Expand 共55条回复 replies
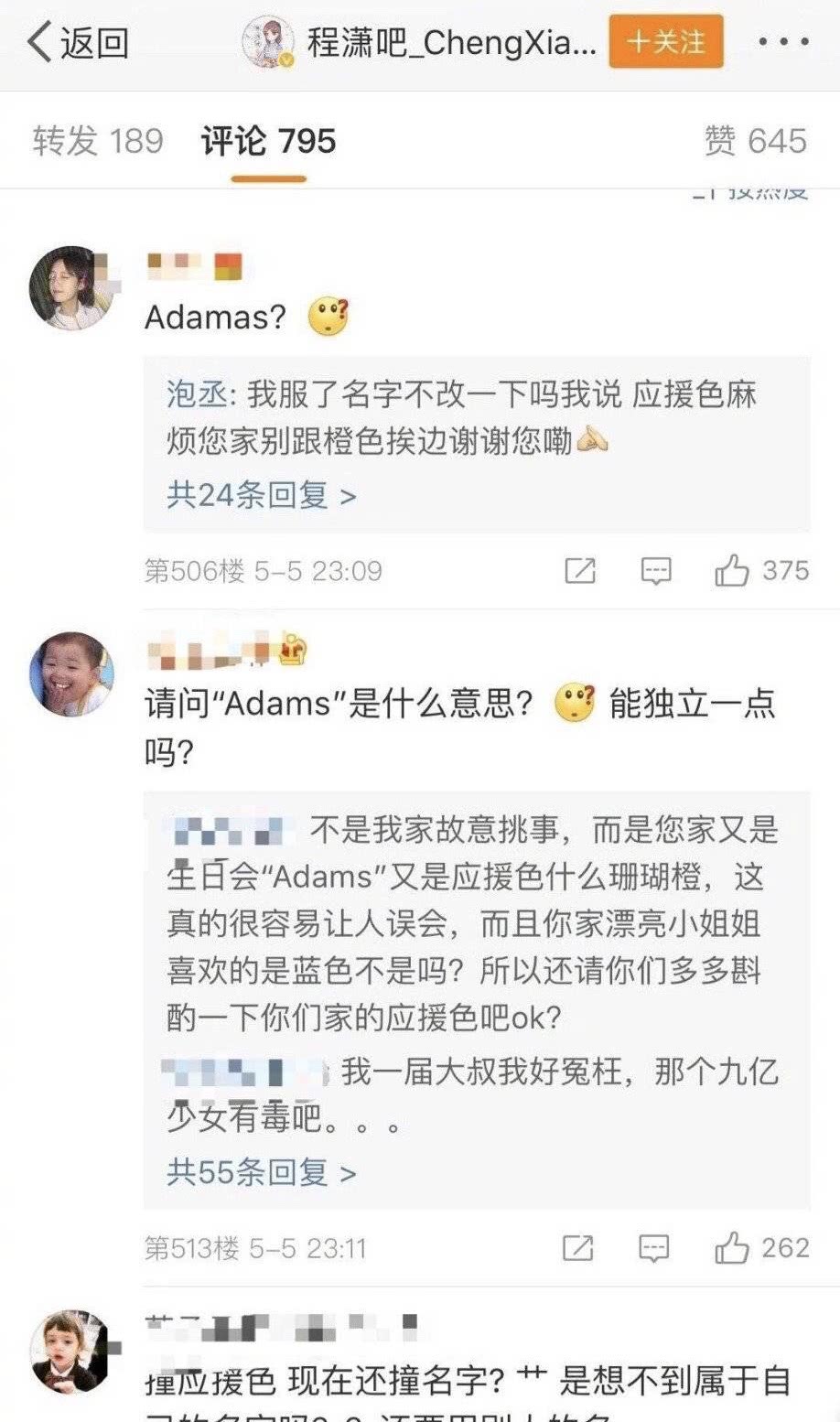 (x=261, y=1171)
